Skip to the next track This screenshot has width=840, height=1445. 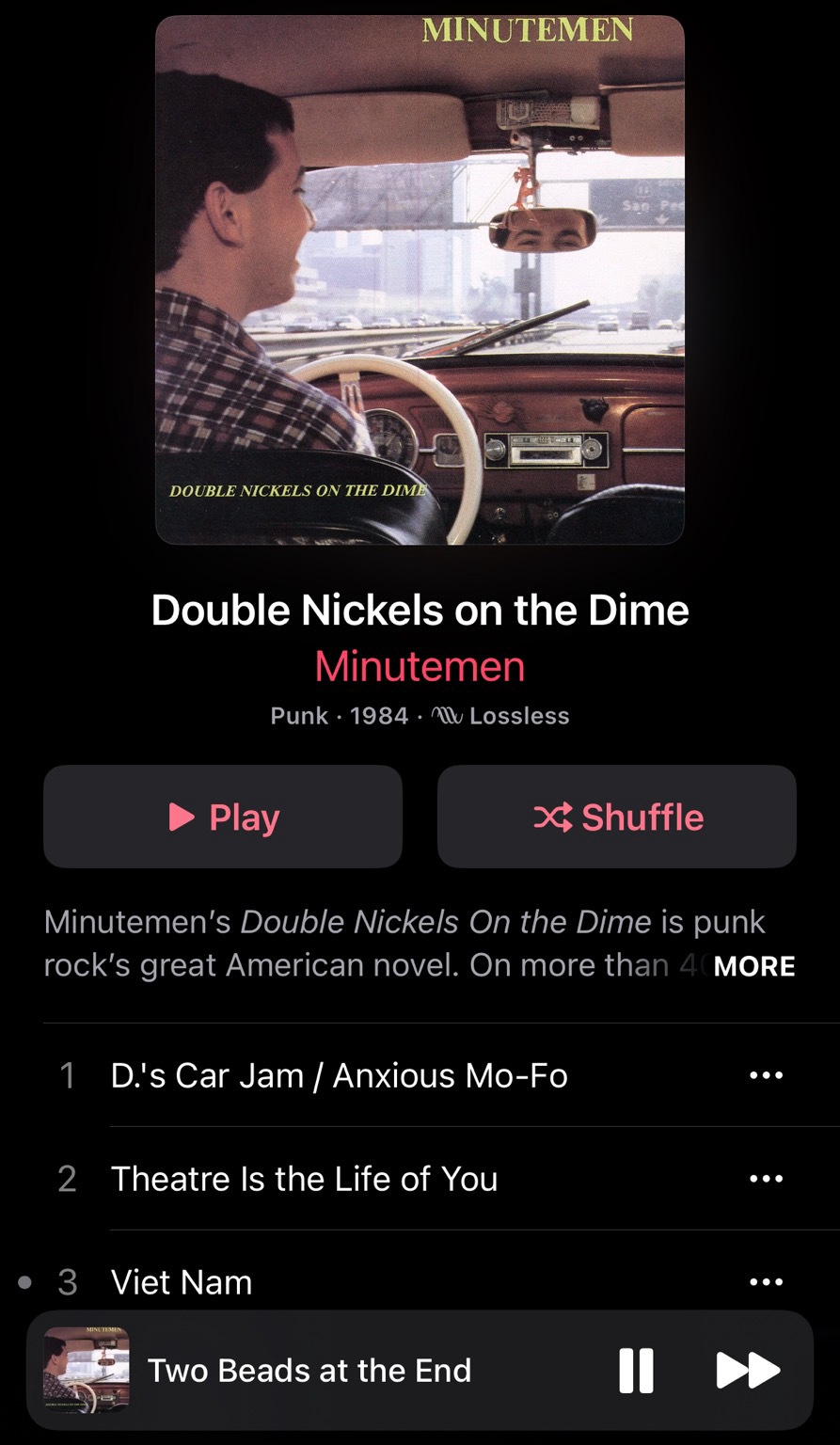748,1370
